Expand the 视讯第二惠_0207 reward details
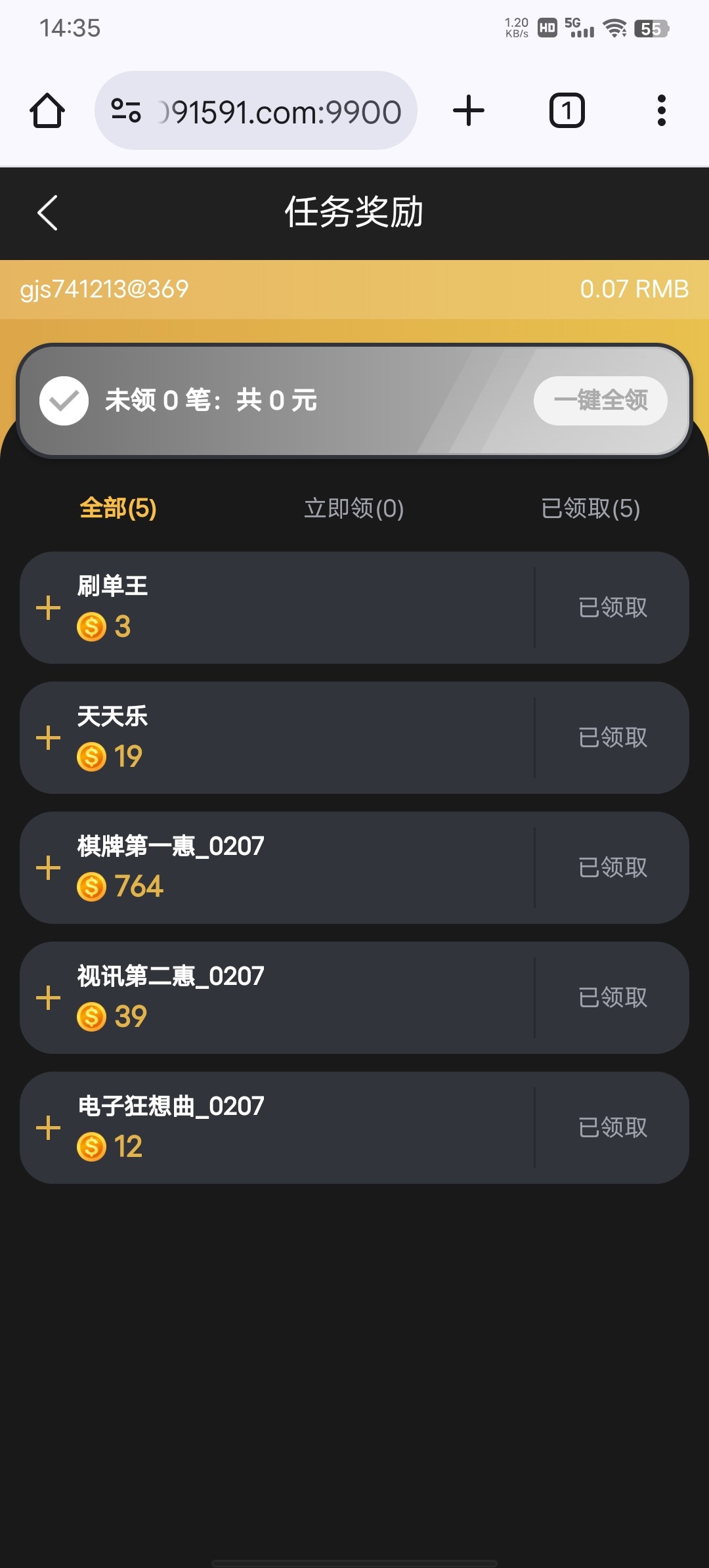Image resolution: width=709 pixels, height=1568 pixels. point(48,998)
